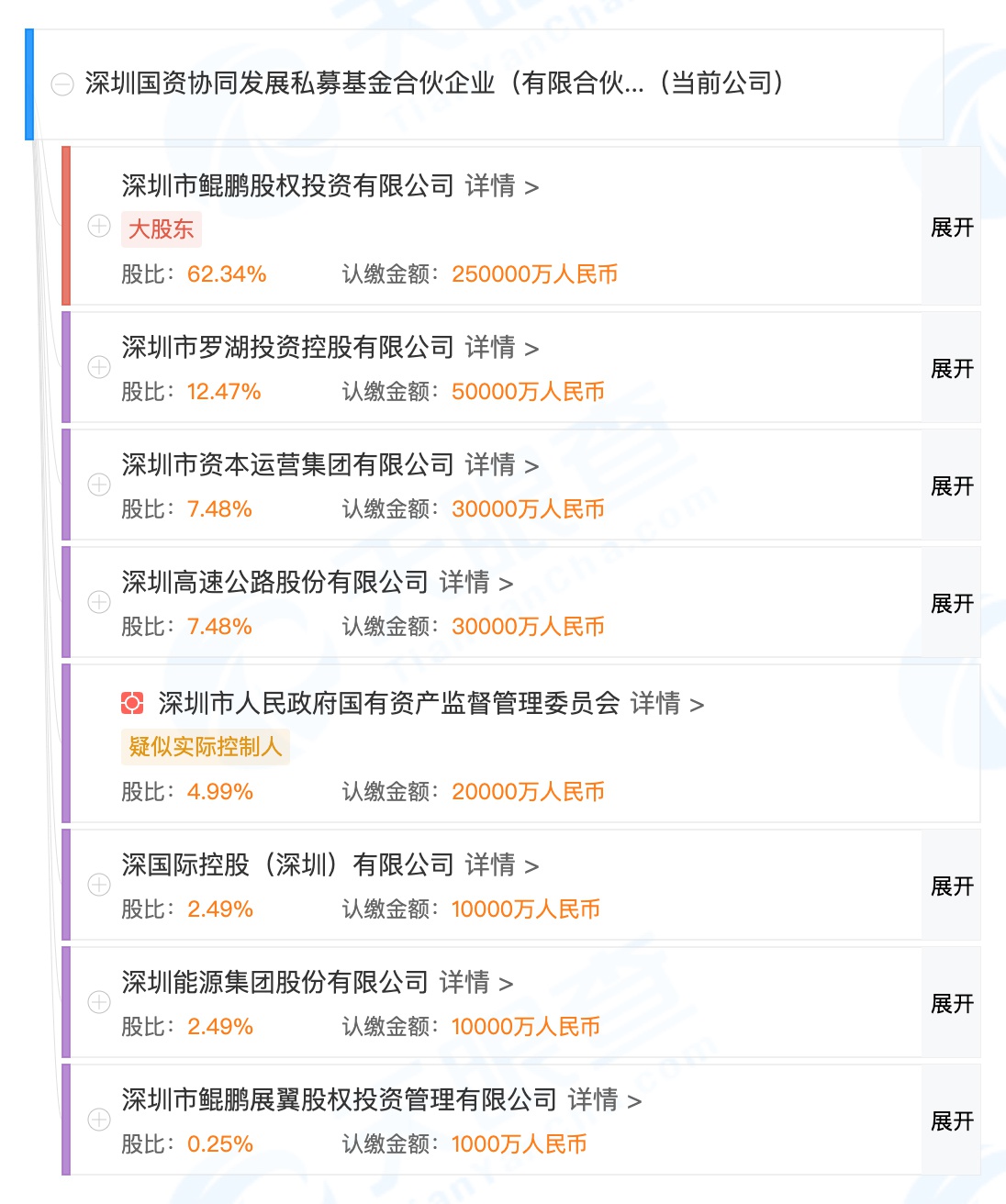Open 详情 for 深圳市罗湖投资控股有限公司

pos(501,348)
